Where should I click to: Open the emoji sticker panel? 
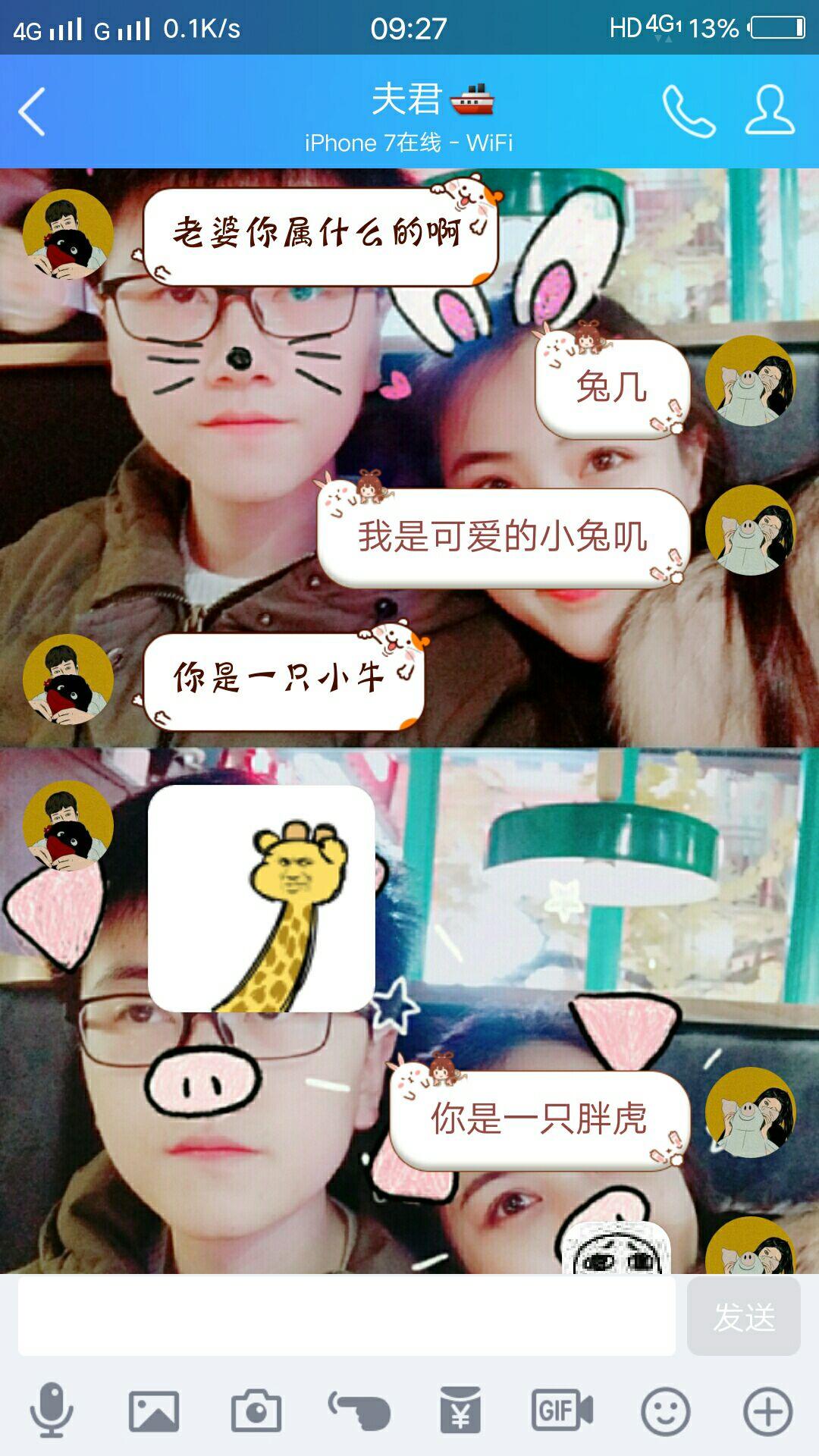click(665, 1410)
